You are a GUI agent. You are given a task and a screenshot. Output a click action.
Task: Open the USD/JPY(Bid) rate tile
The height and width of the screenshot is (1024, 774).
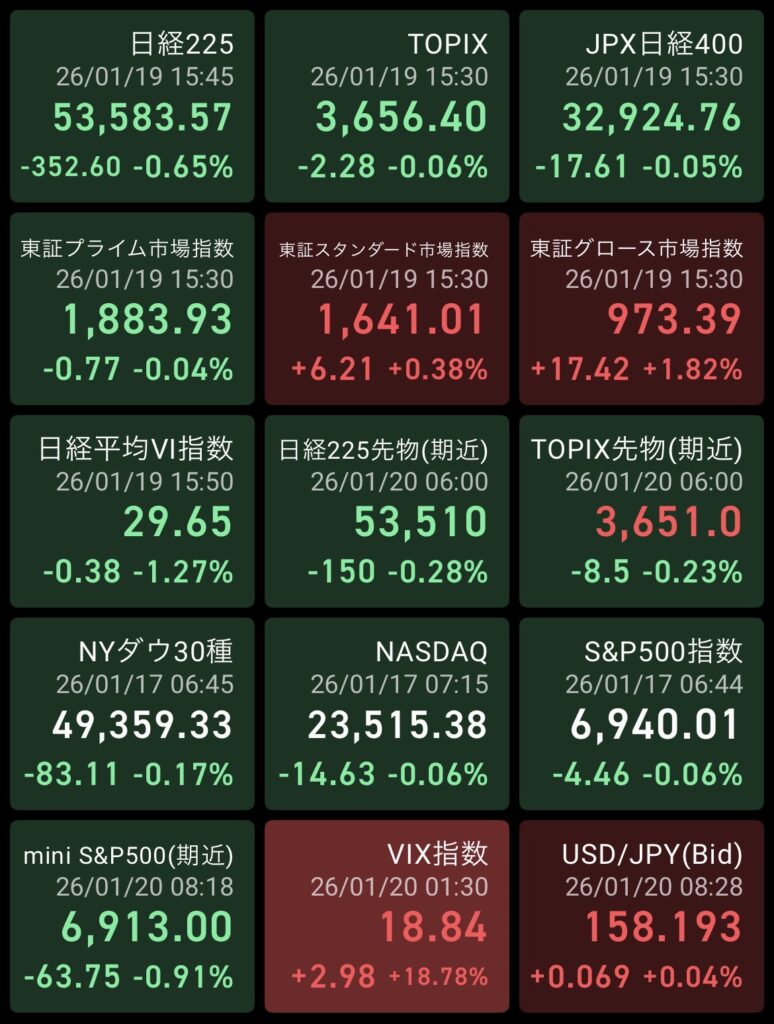pyautogui.click(x=641, y=915)
